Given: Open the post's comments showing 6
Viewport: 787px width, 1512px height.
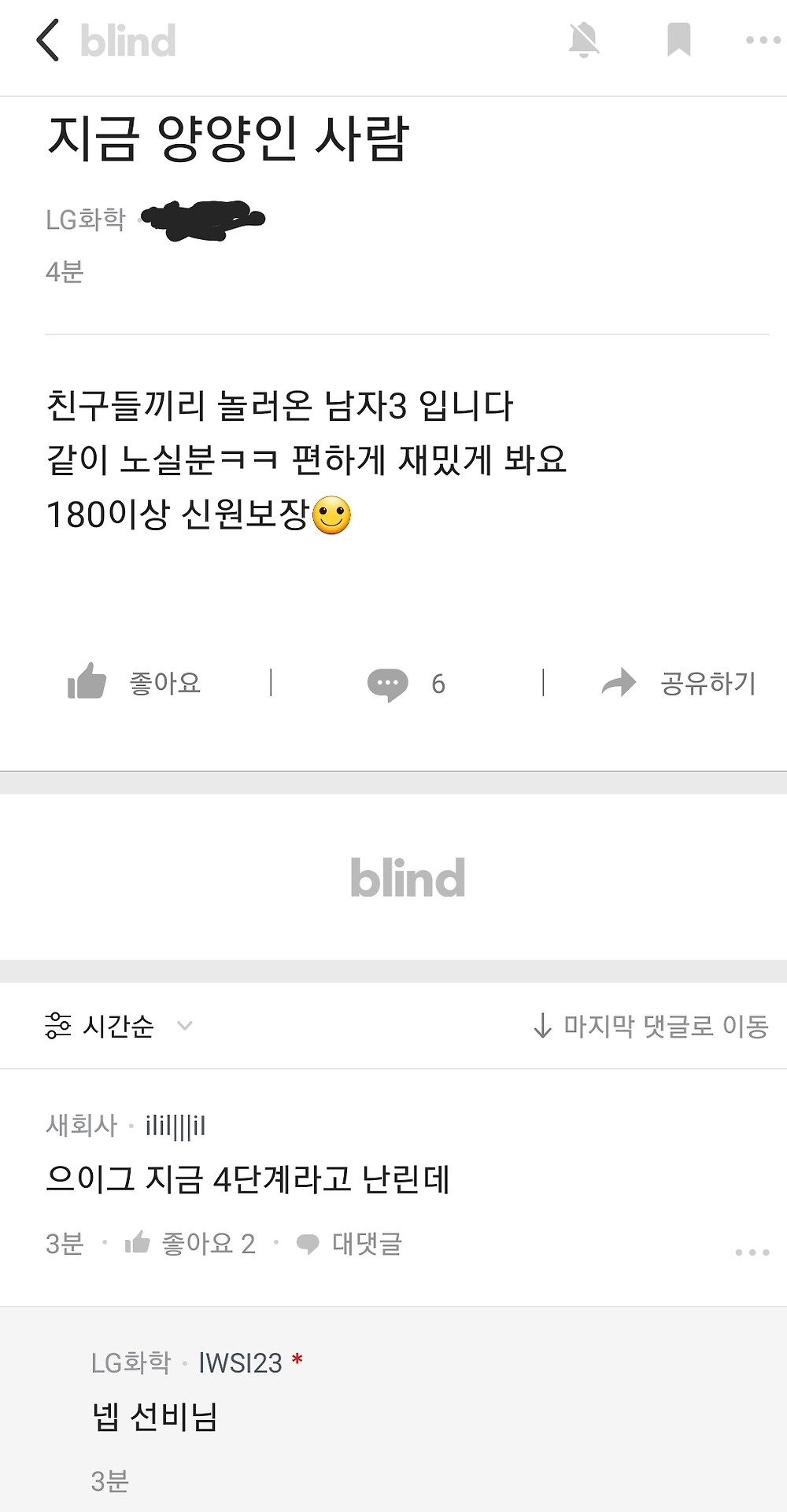Looking at the screenshot, I should pos(406,684).
